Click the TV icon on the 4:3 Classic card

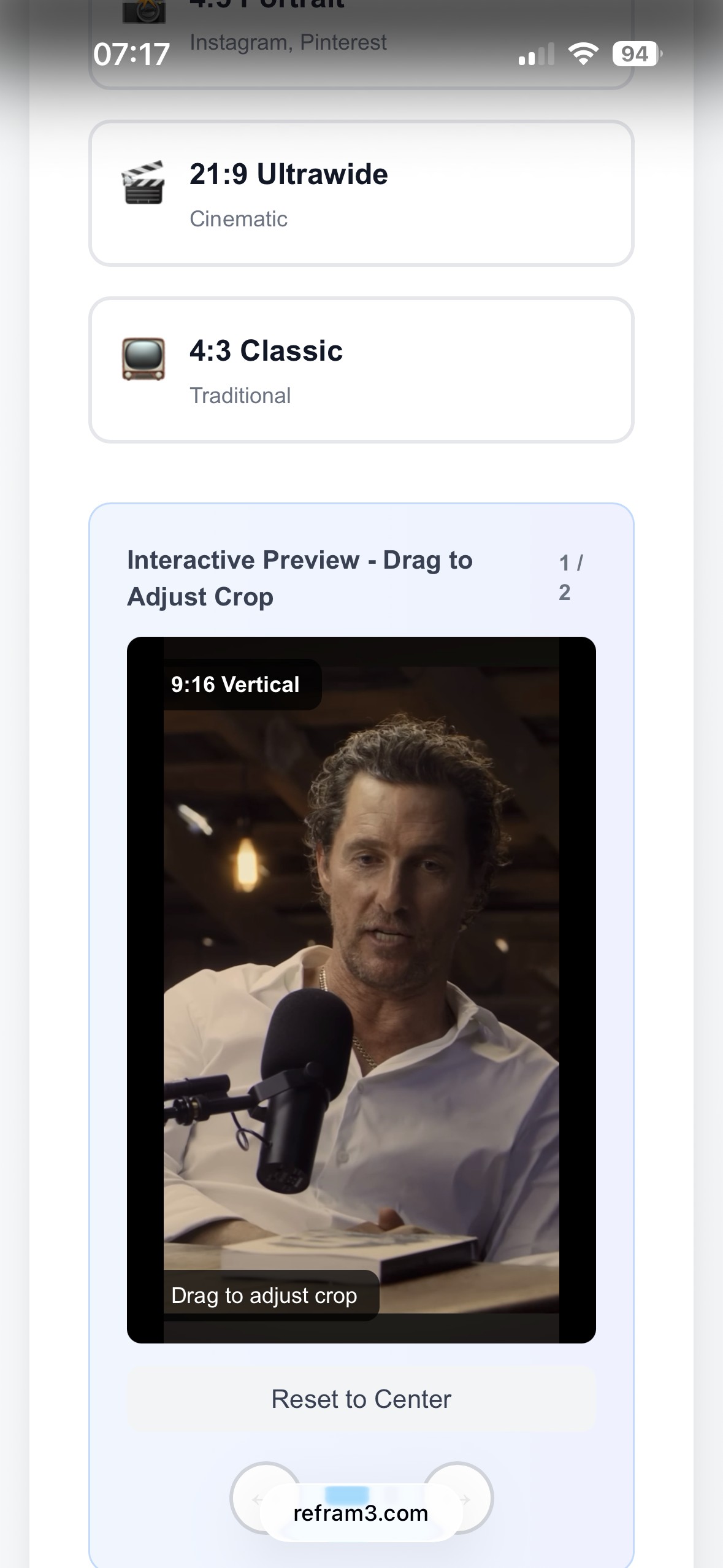click(x=145, y=358)
